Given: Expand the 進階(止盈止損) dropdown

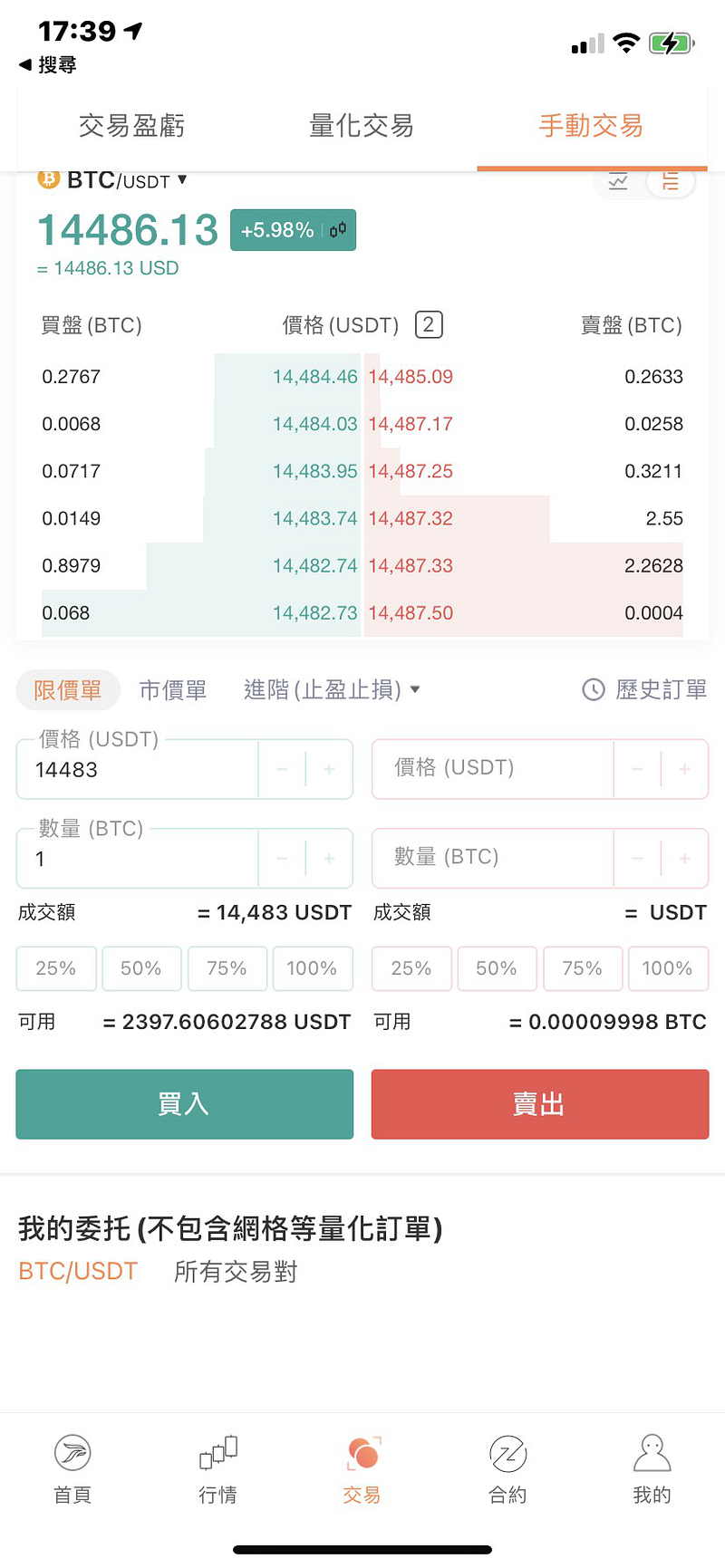Looking at the screenshot, I should (332, 689).
